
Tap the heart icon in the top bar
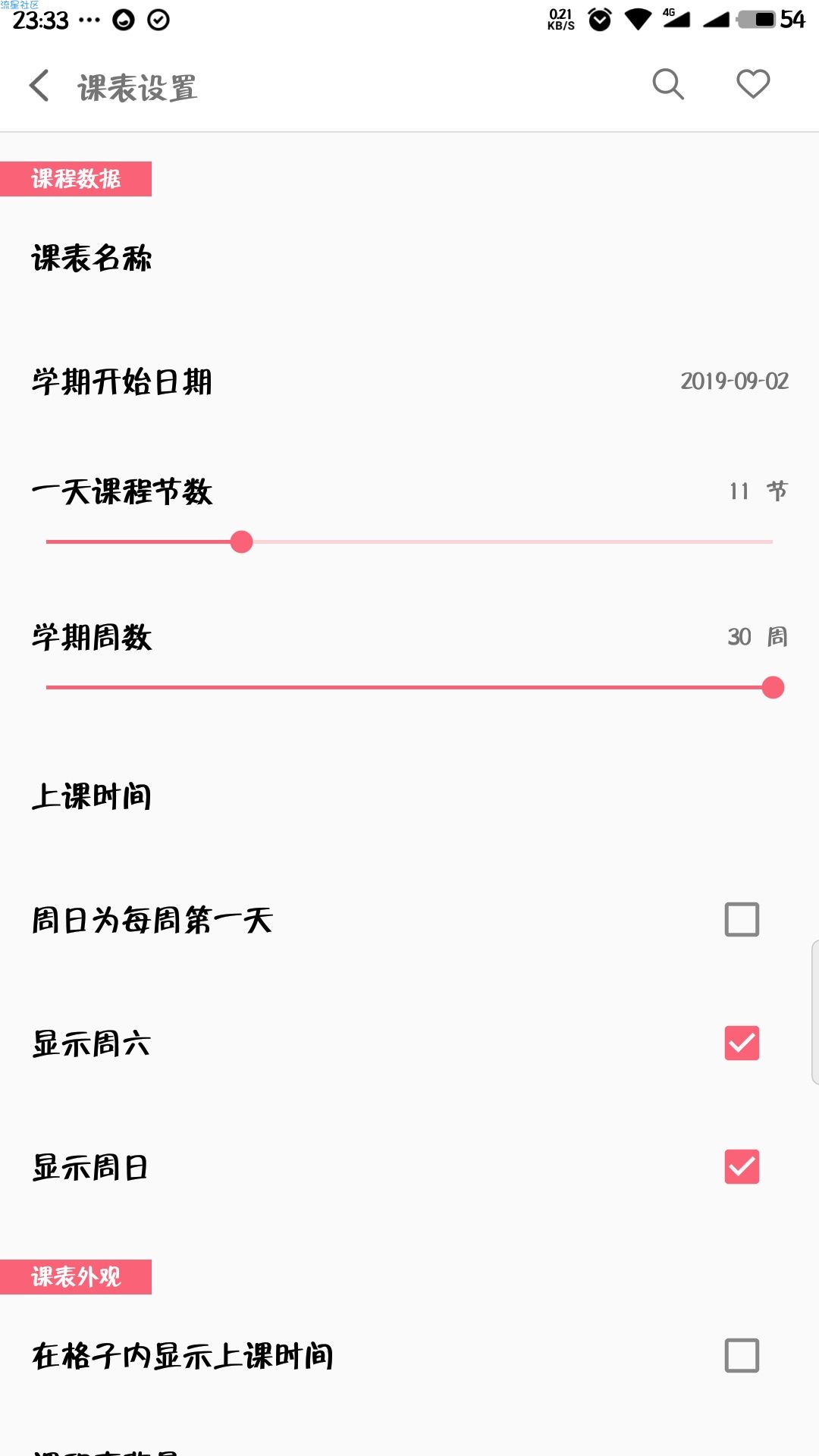click(x=753, y=84)
